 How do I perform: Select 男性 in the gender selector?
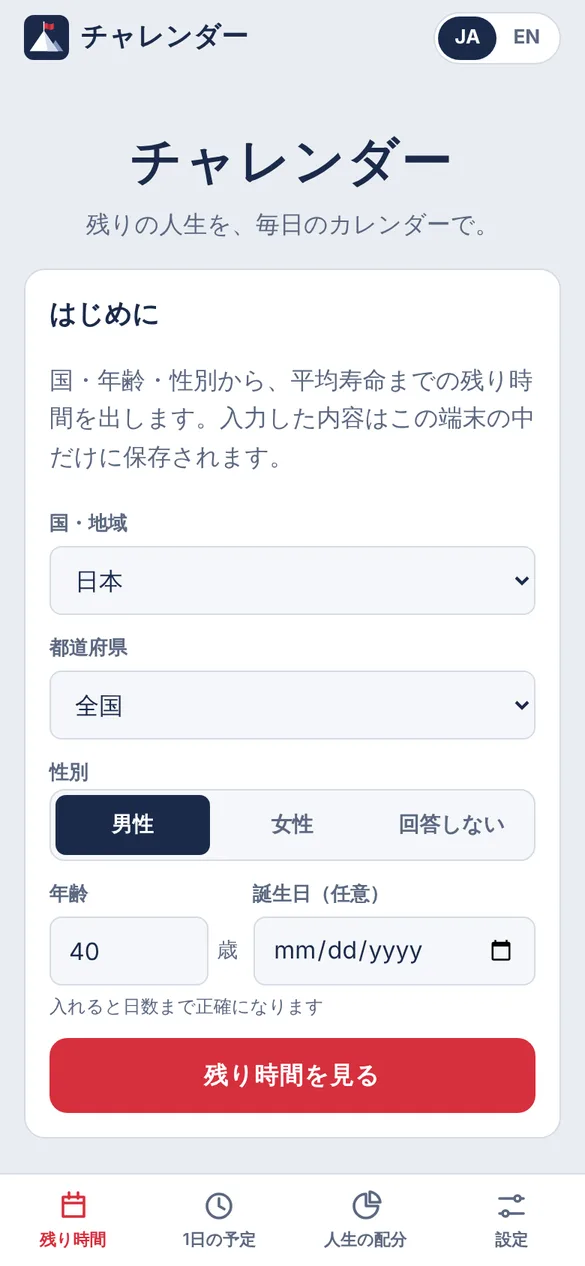pyautogui.click(x=133, y=825)
